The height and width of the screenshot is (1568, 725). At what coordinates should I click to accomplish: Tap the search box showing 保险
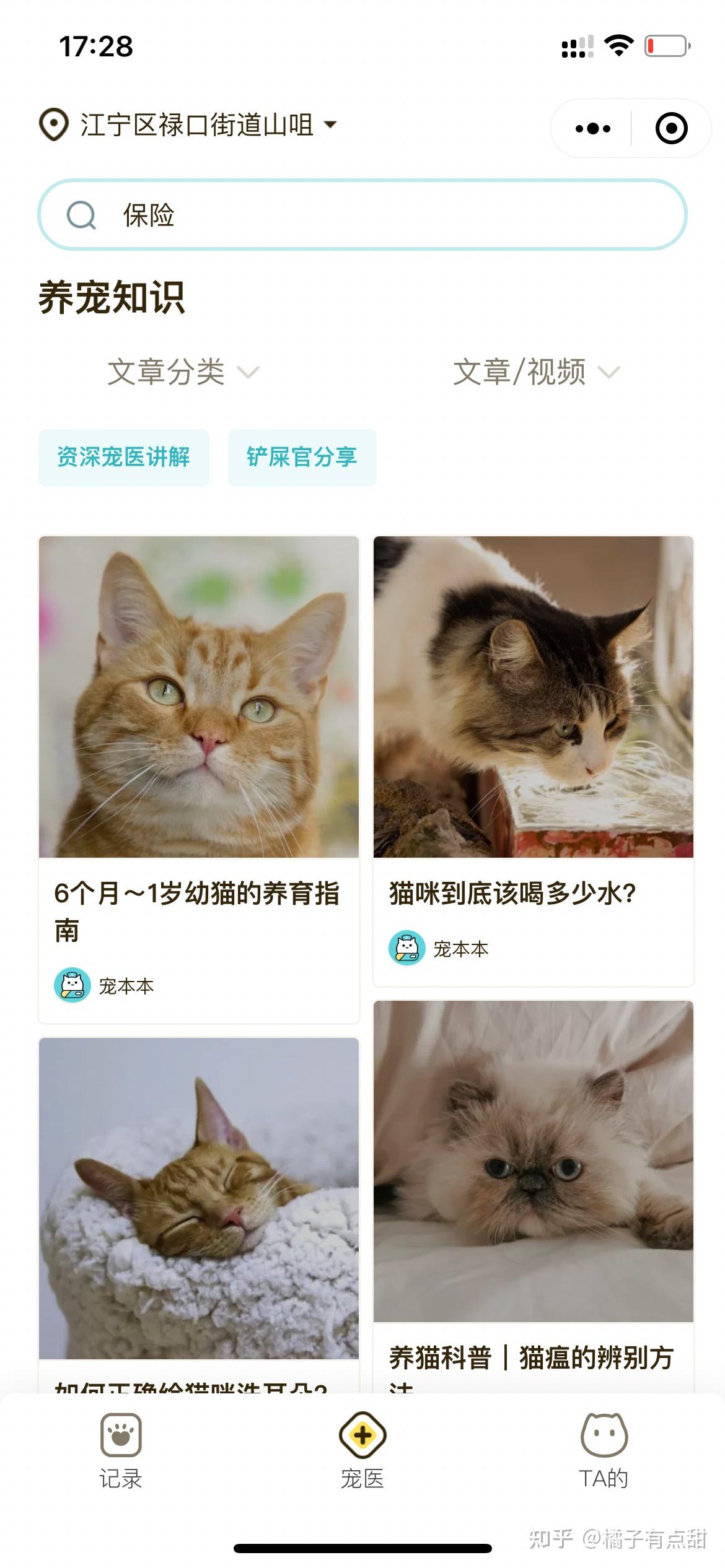coord(362,215)
